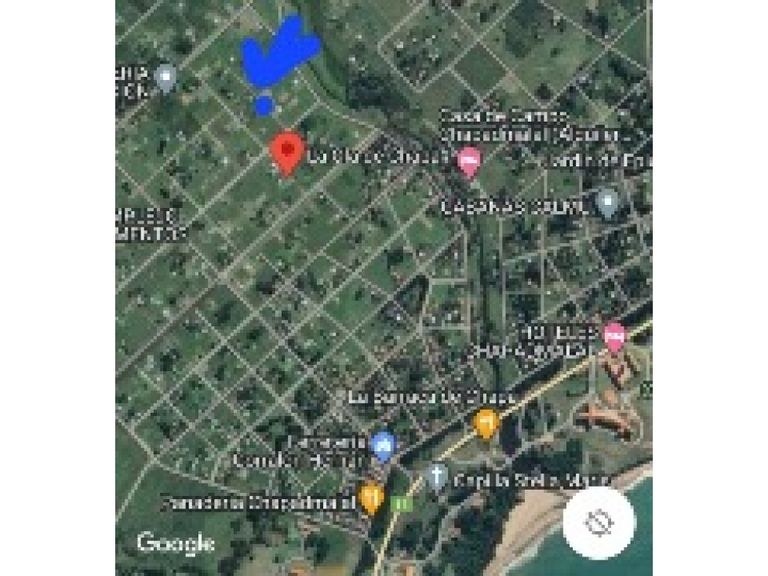768x576 pixels.
Task: Open the red dropped pin on the map
Action: tap(288, 153)
